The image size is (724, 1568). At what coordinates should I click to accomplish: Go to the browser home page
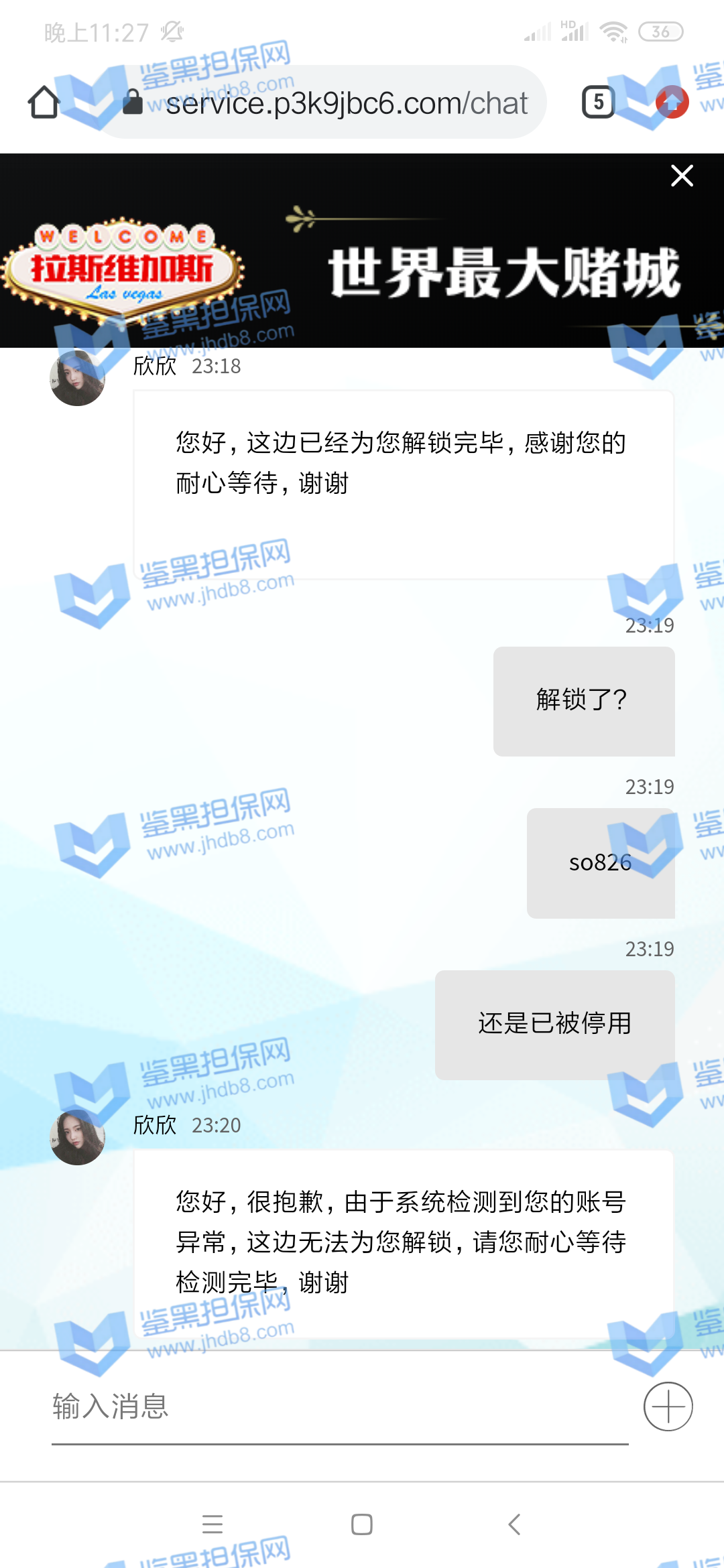44,103
